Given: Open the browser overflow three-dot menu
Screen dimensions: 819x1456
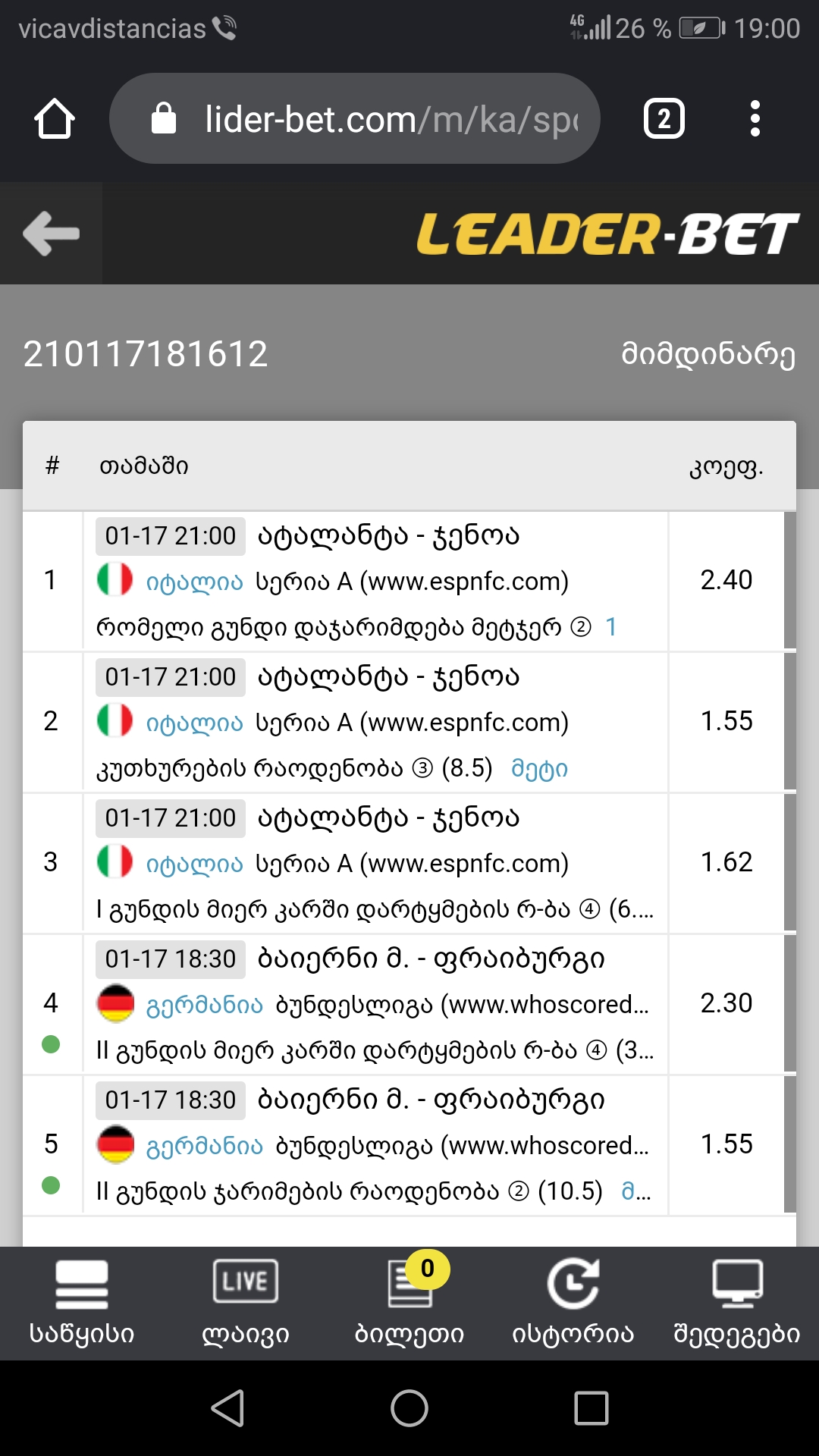Looking at the screenshot, I should coord(755,118).
